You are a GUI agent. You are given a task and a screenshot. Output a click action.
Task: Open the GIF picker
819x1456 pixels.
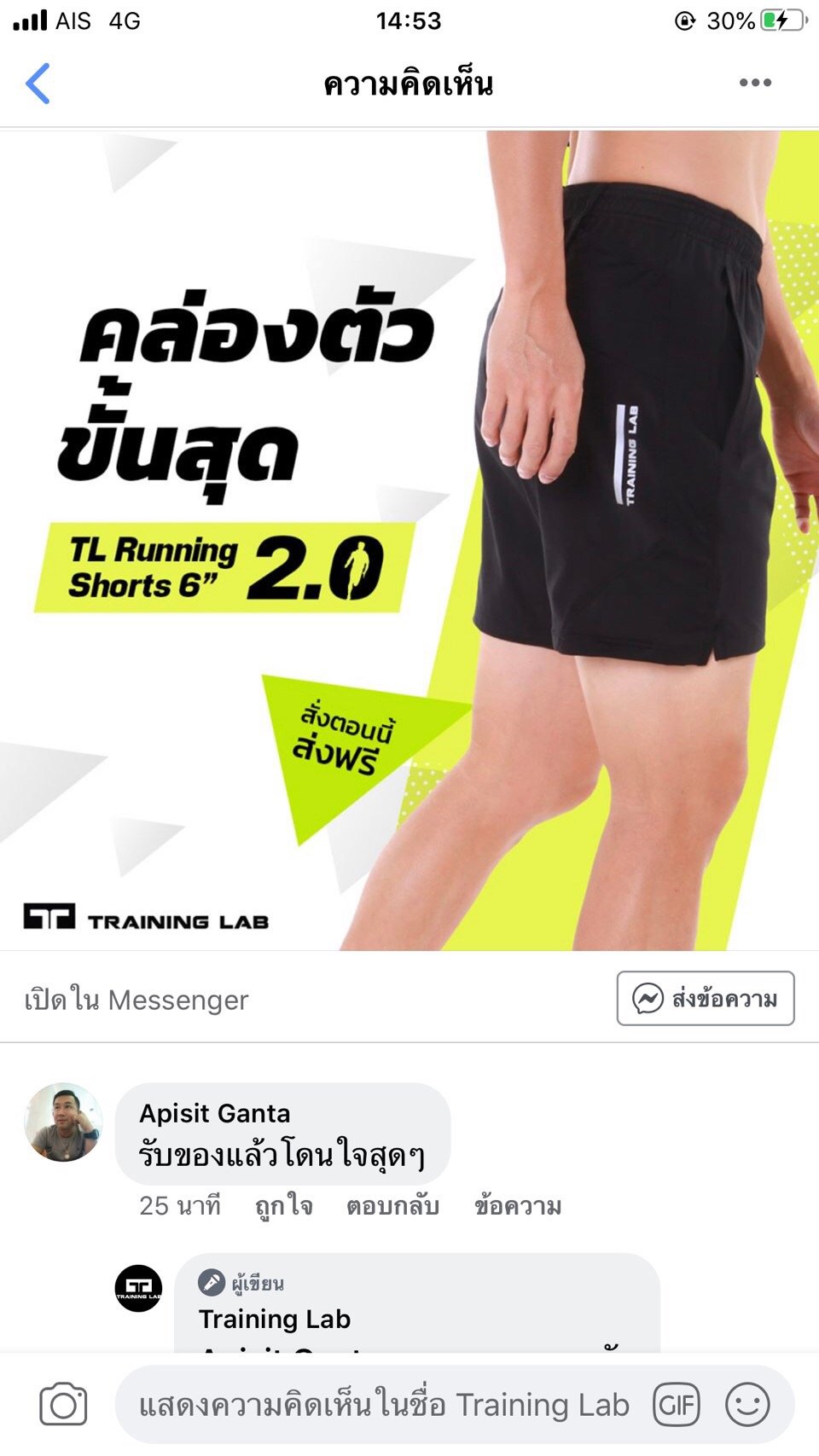click(677, 1405)
